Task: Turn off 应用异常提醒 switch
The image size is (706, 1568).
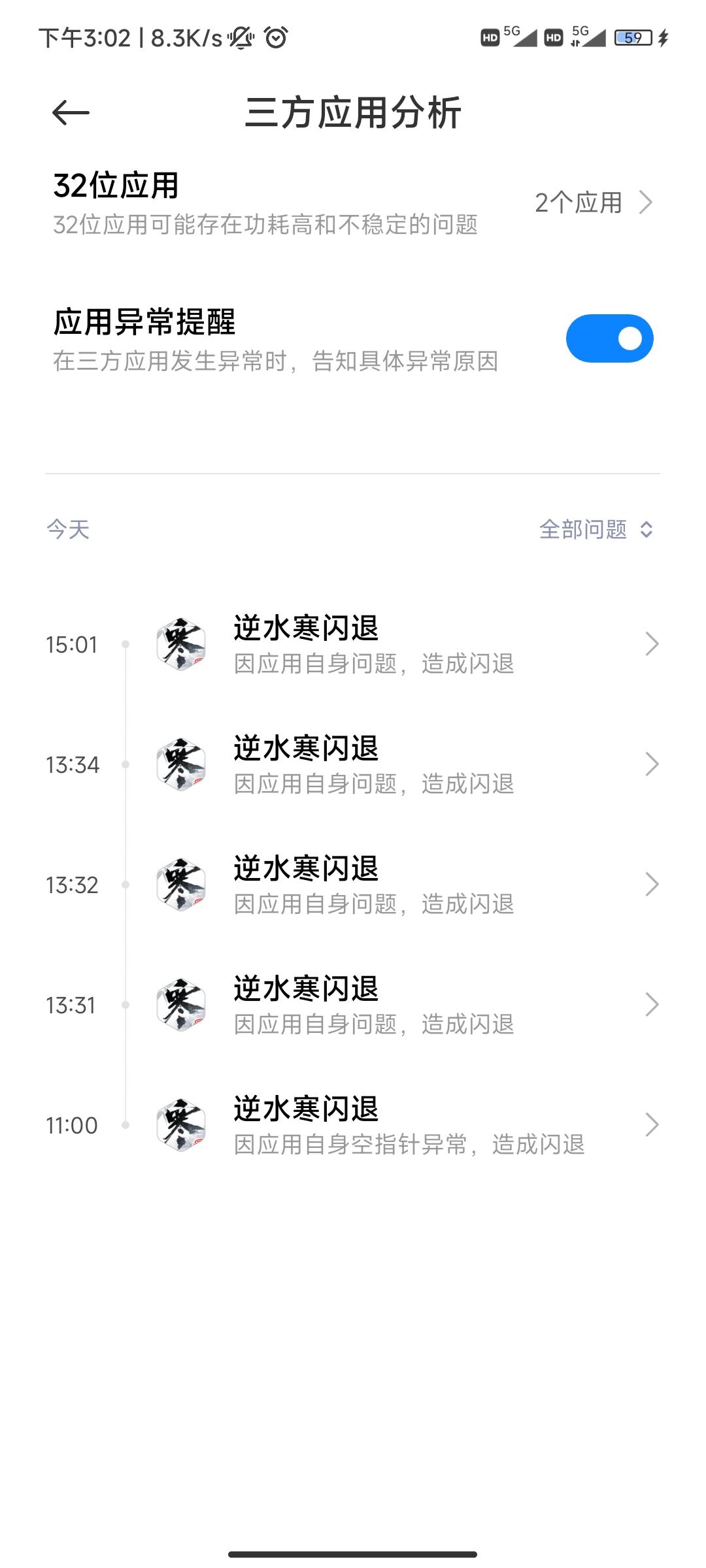Action: (609, 338)
